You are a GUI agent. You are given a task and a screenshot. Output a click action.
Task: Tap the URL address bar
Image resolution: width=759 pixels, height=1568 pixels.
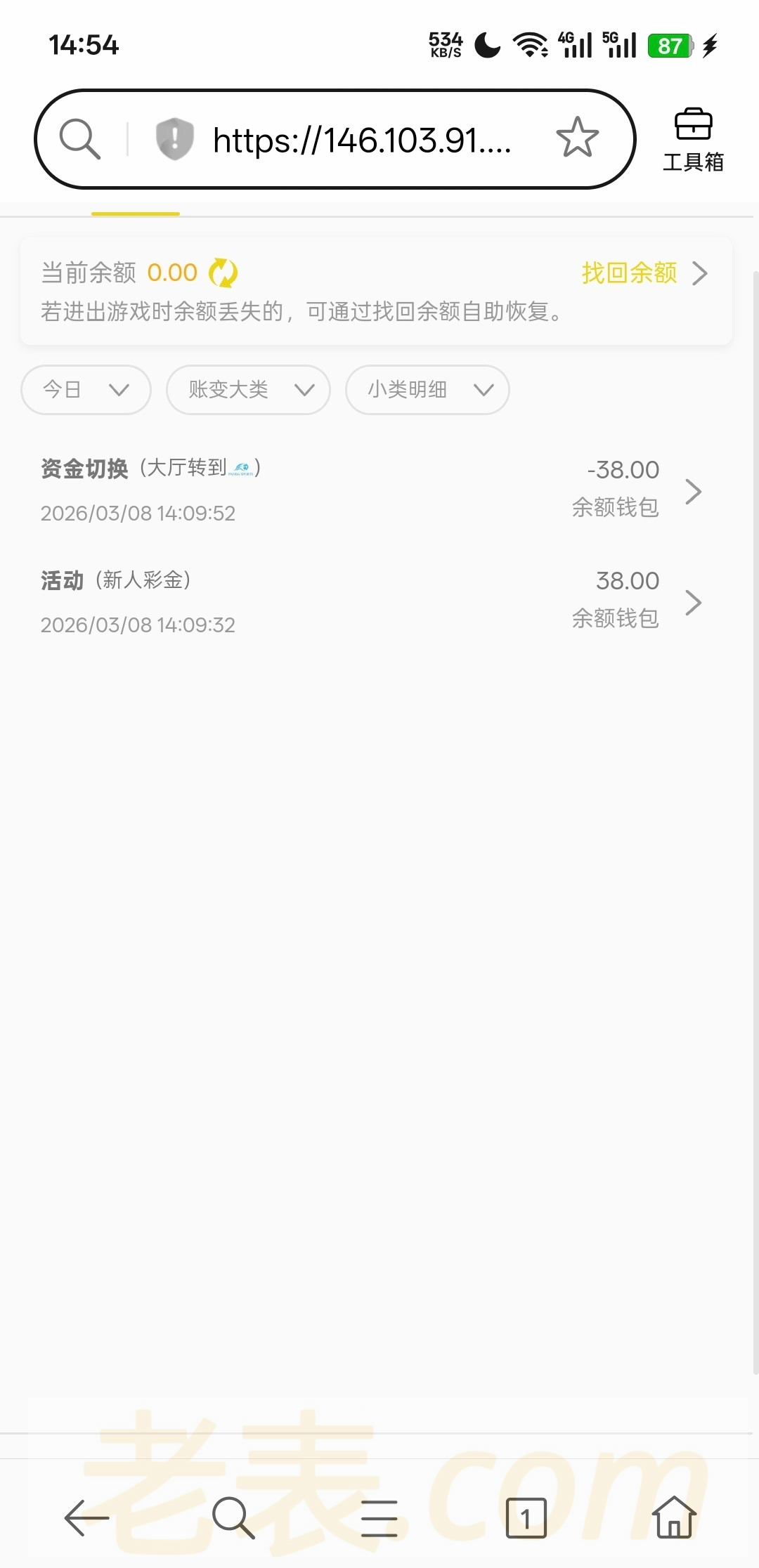(361, 140)
